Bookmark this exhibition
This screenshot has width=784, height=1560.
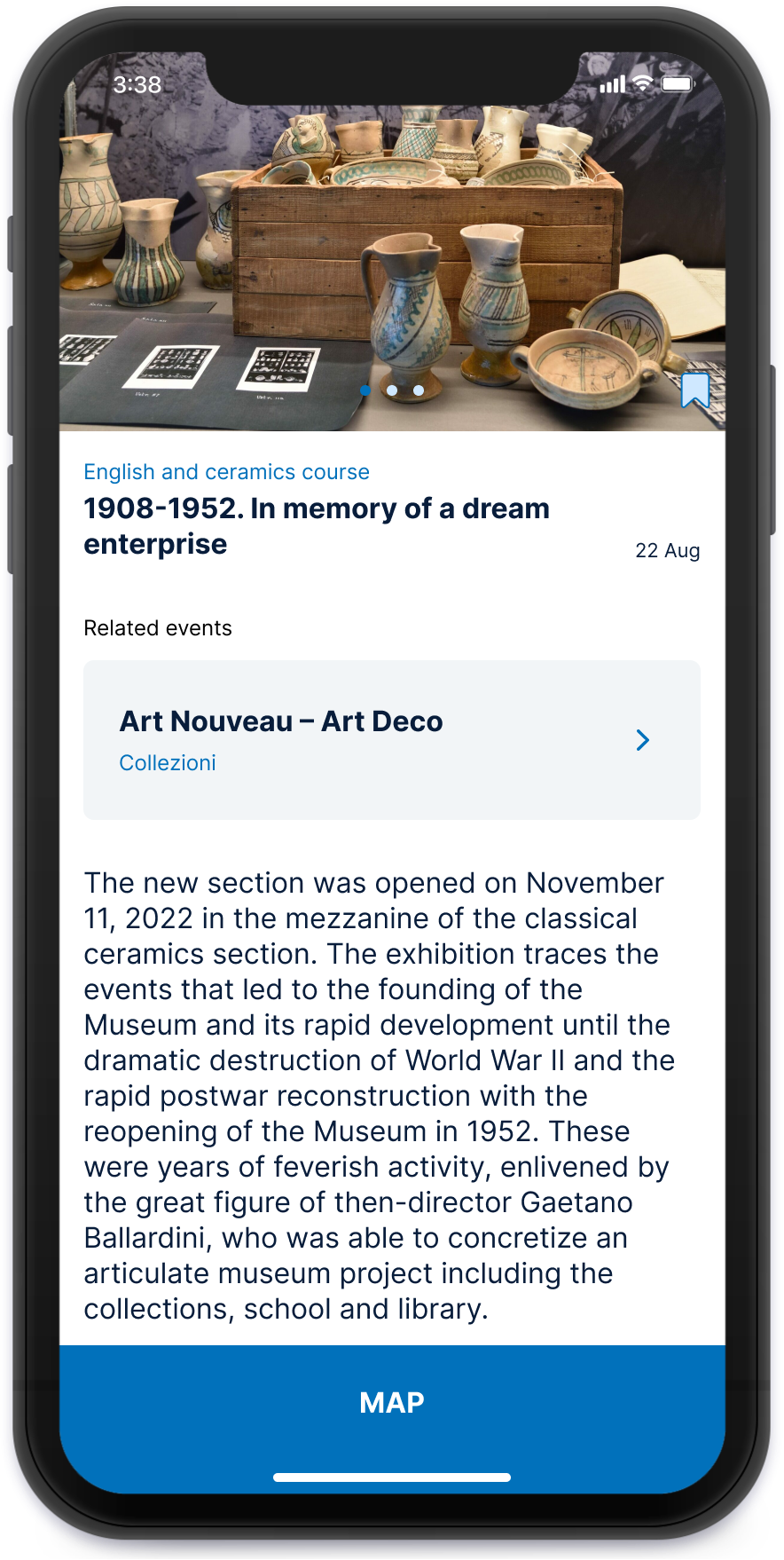[x=694, y=390]
